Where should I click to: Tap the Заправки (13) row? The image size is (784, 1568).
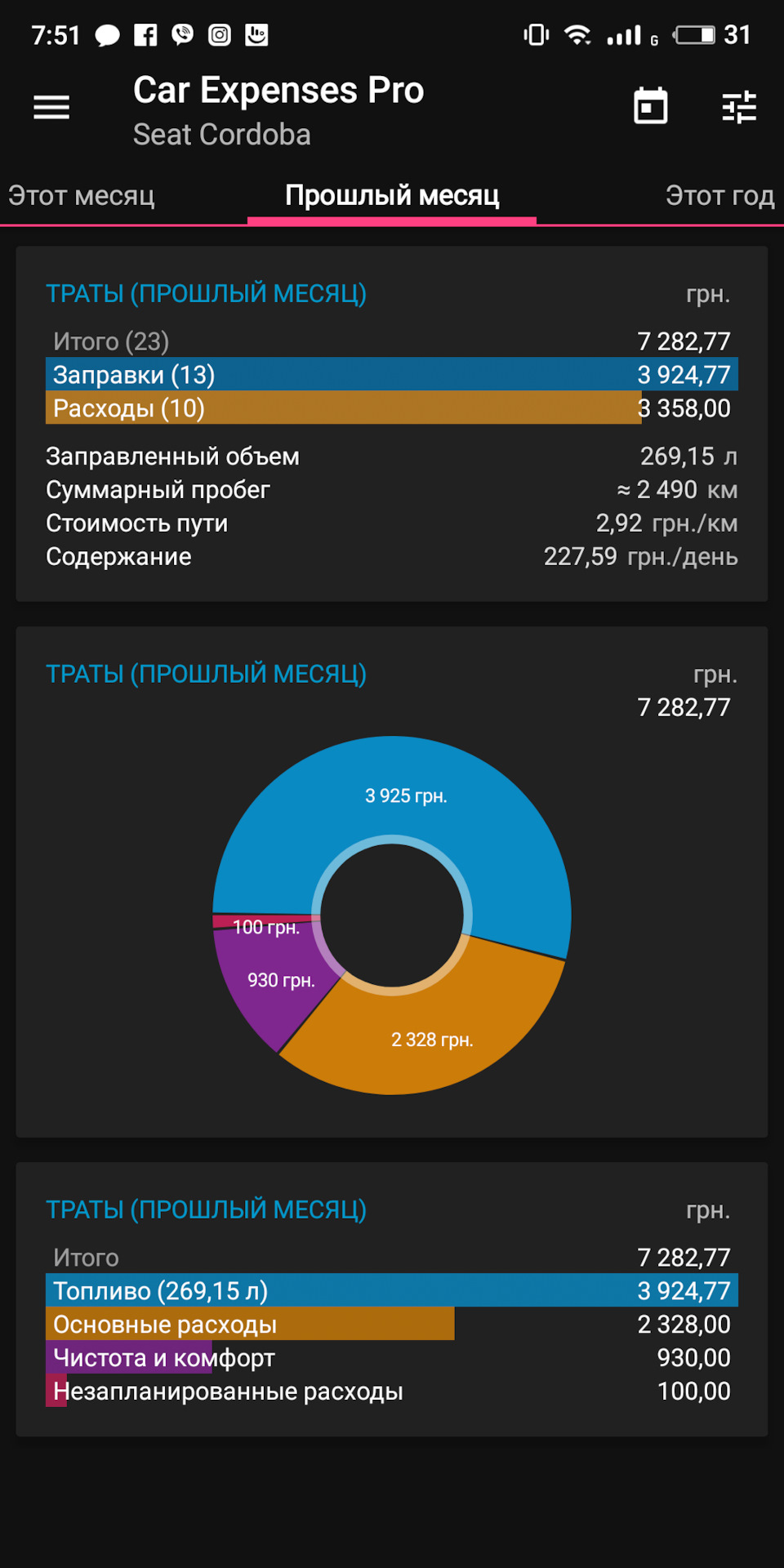coord(392,374)
